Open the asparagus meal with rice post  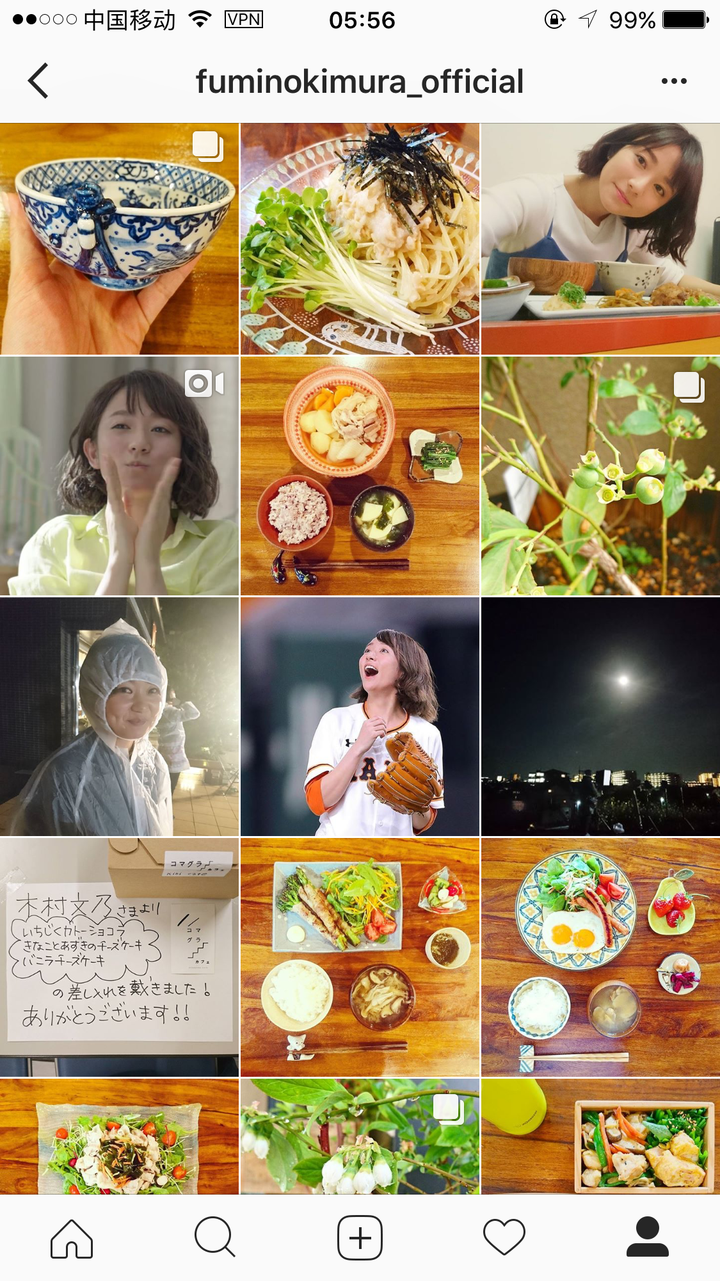pos(360,957)
